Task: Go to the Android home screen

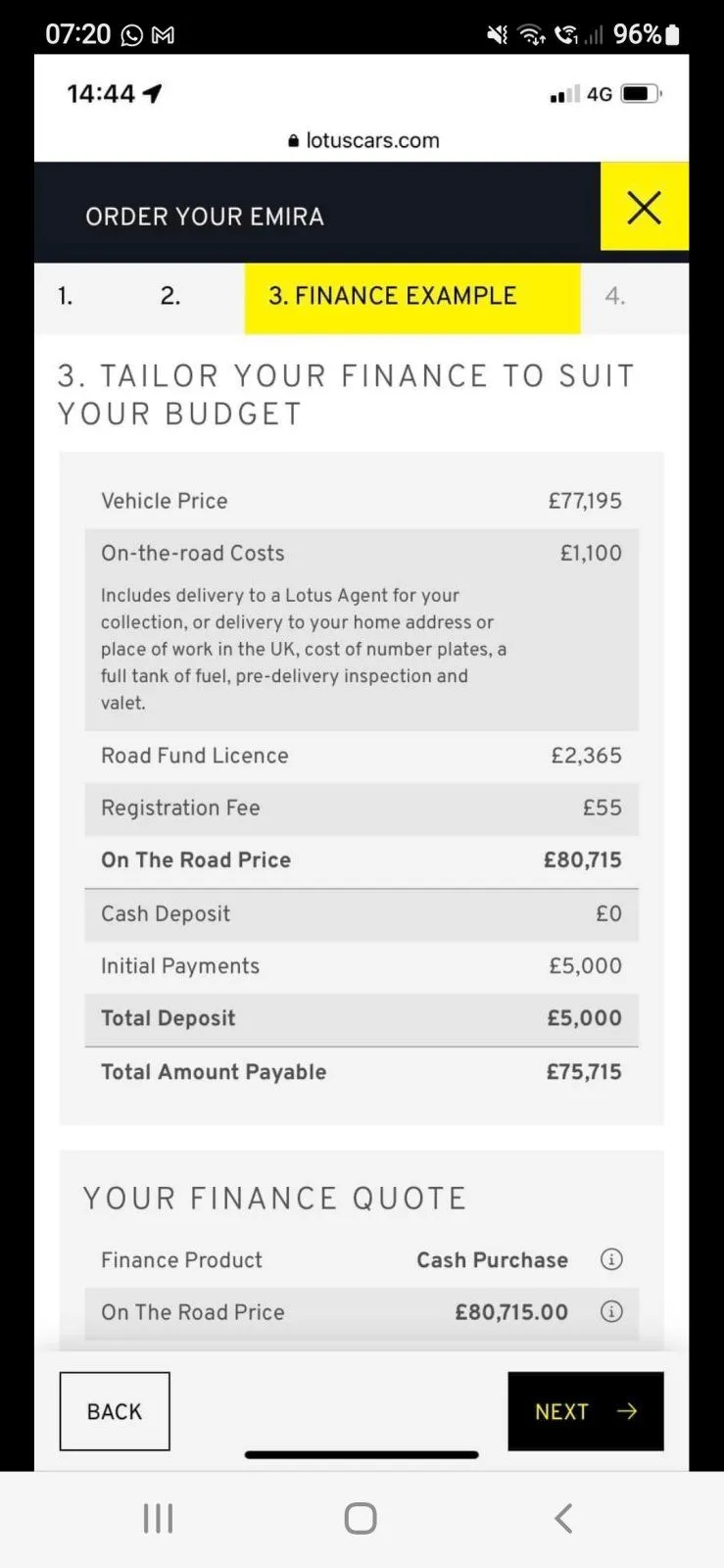Action: coord(361,1518)
